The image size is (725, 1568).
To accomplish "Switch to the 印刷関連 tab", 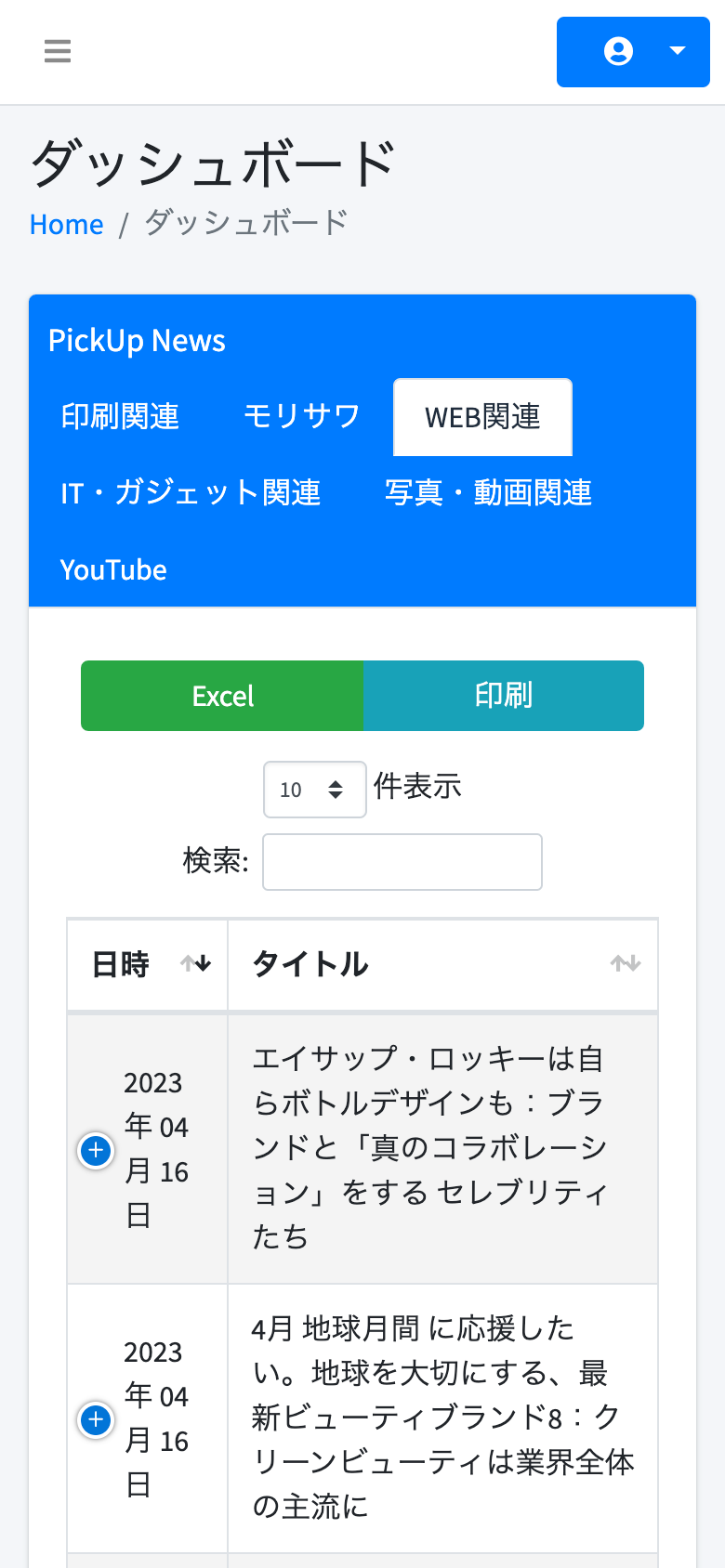I will (x=120, y=417).
